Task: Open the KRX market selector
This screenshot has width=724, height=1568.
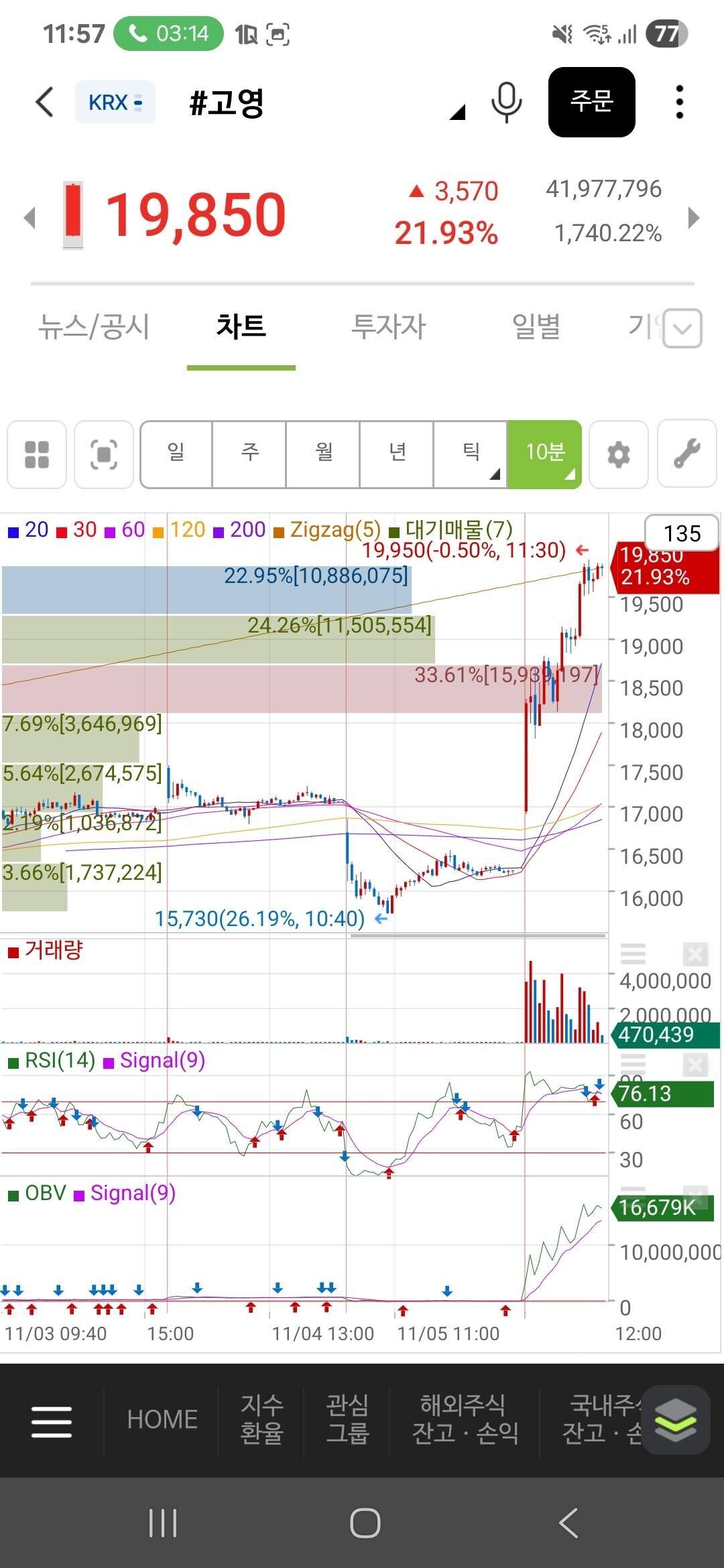Action: 115,103
